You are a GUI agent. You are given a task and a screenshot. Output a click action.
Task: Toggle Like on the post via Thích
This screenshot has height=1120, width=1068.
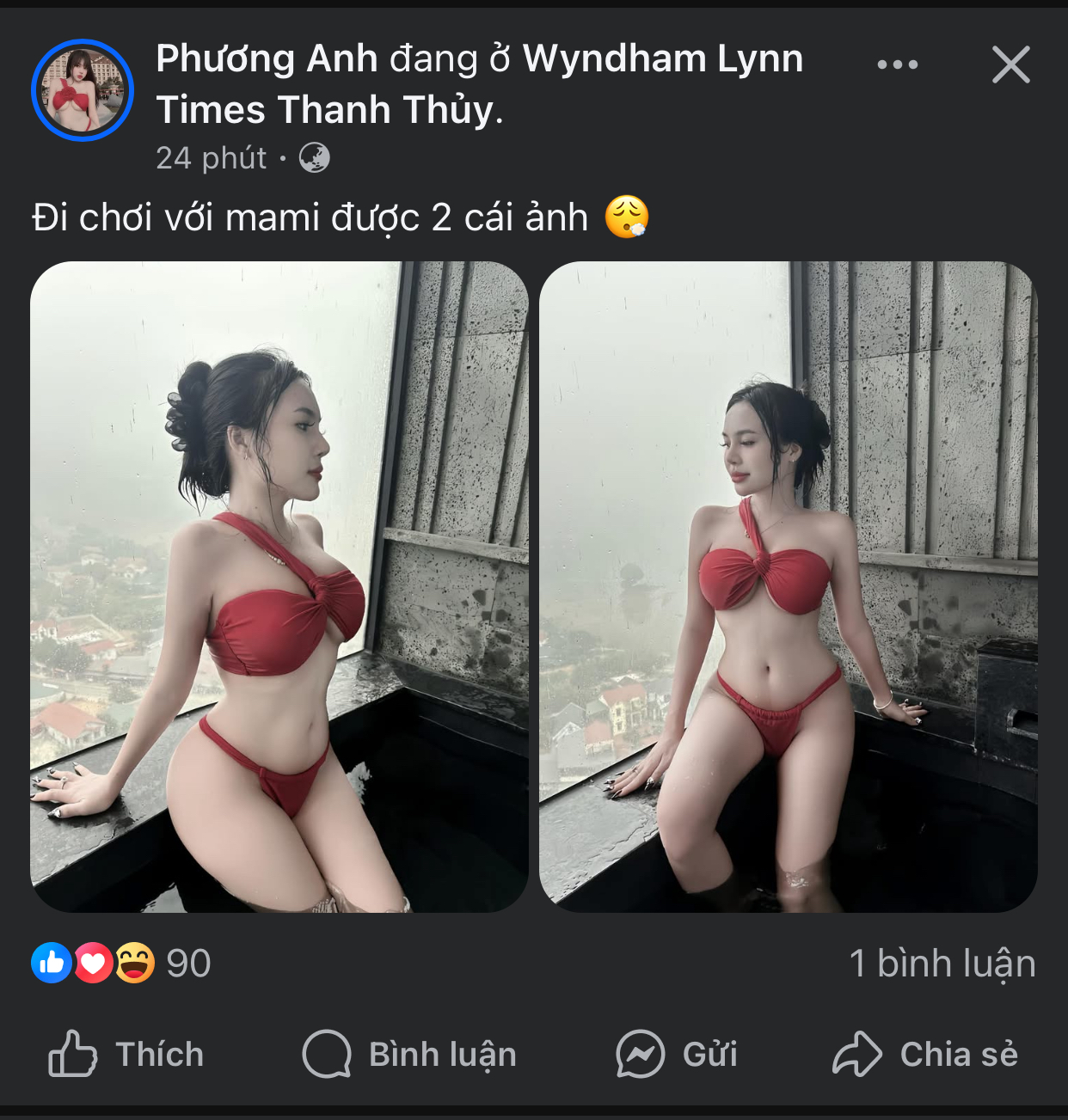[x=158, y=1054]
